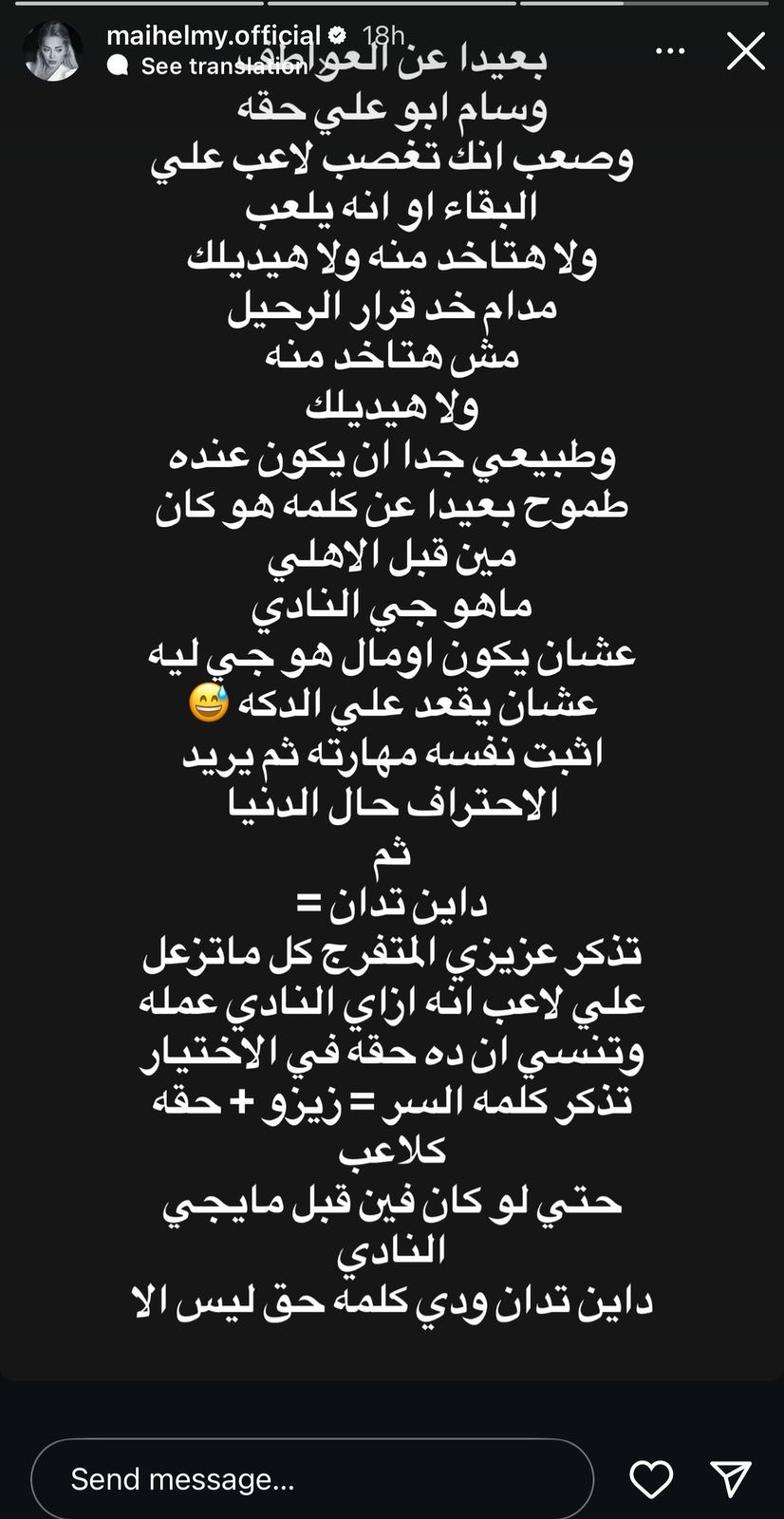Tap See translation for the story

(x=224, y=66)
